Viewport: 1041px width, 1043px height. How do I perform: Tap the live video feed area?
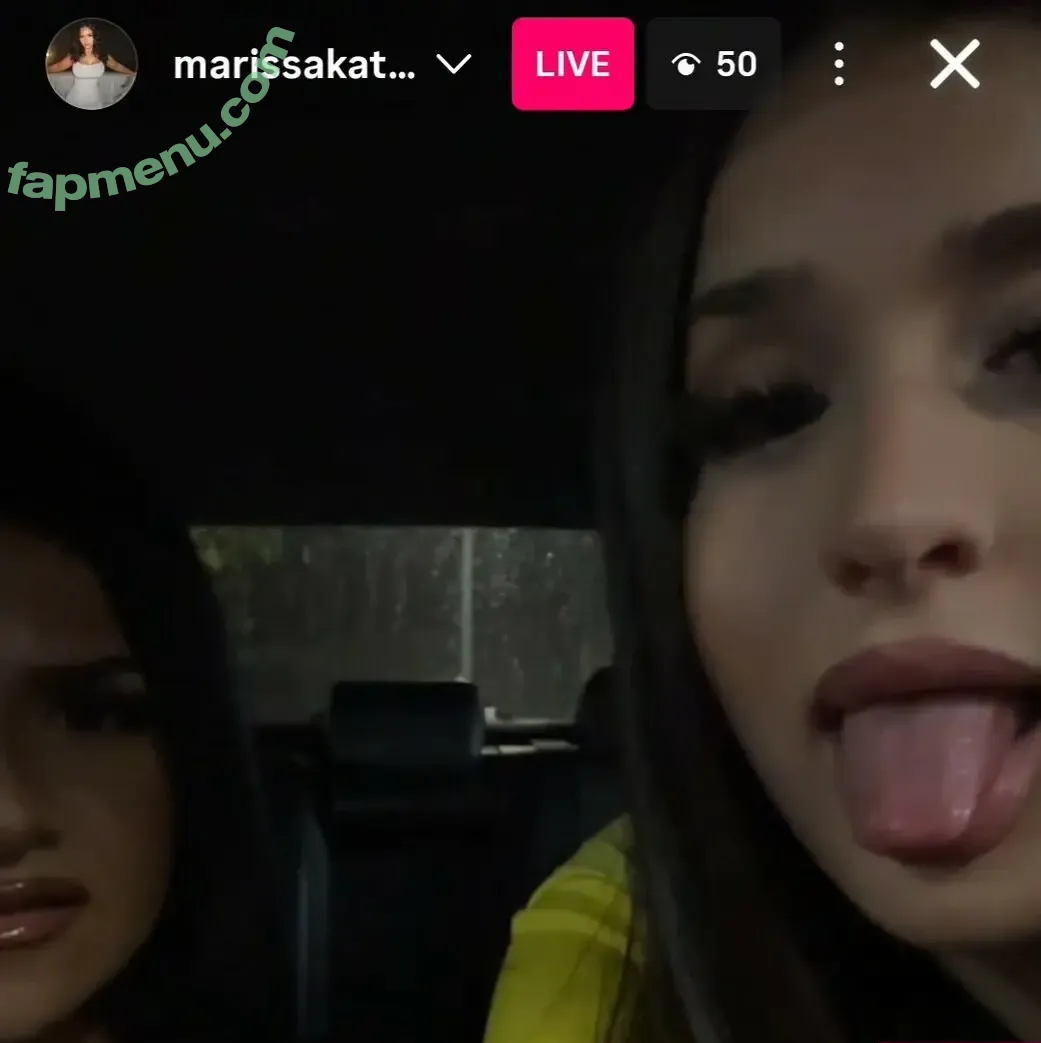coord(520,600)
